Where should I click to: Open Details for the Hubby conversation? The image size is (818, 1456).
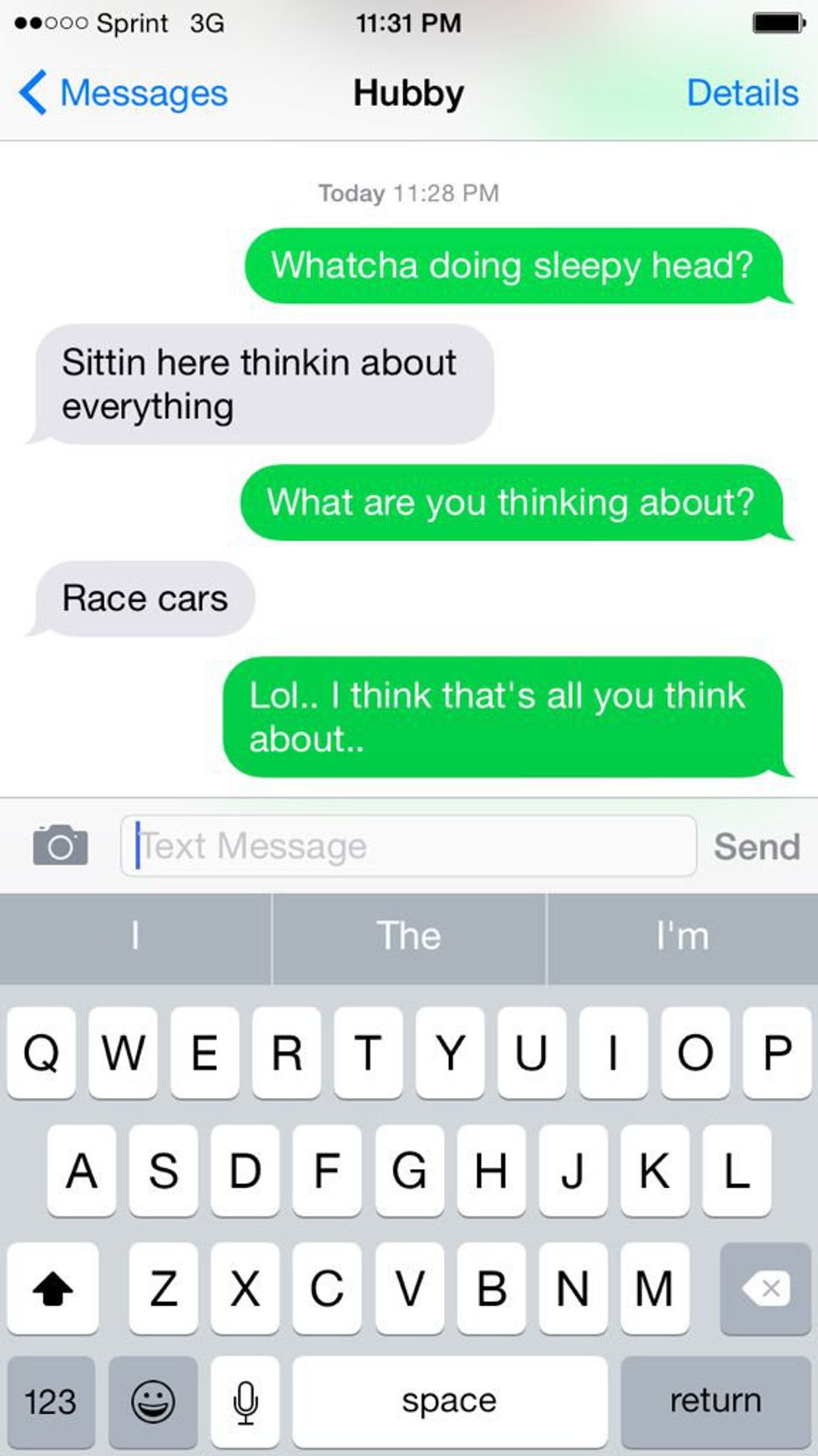pos(741,93)
